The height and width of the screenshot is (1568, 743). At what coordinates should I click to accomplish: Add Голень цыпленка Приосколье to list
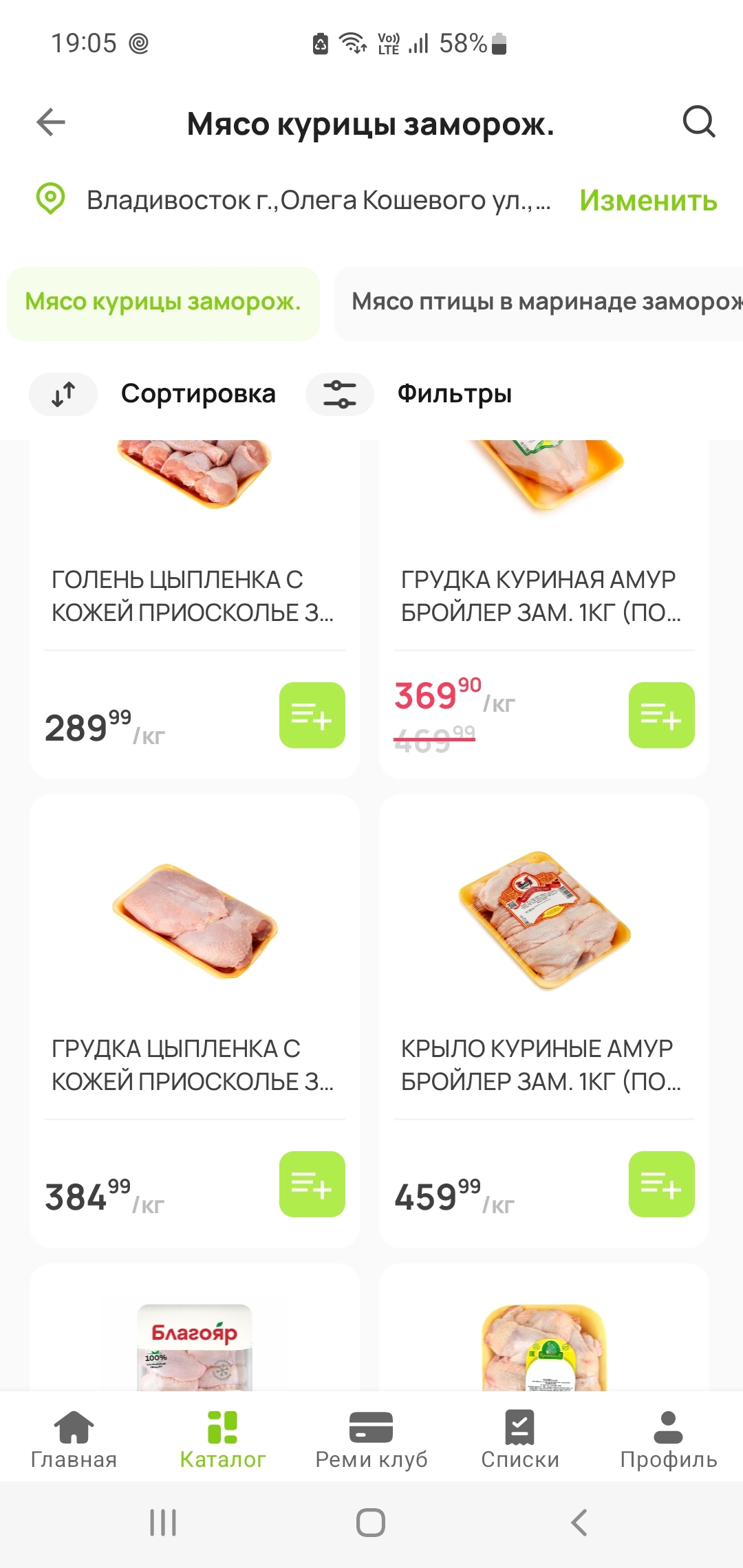click(312, 715)
